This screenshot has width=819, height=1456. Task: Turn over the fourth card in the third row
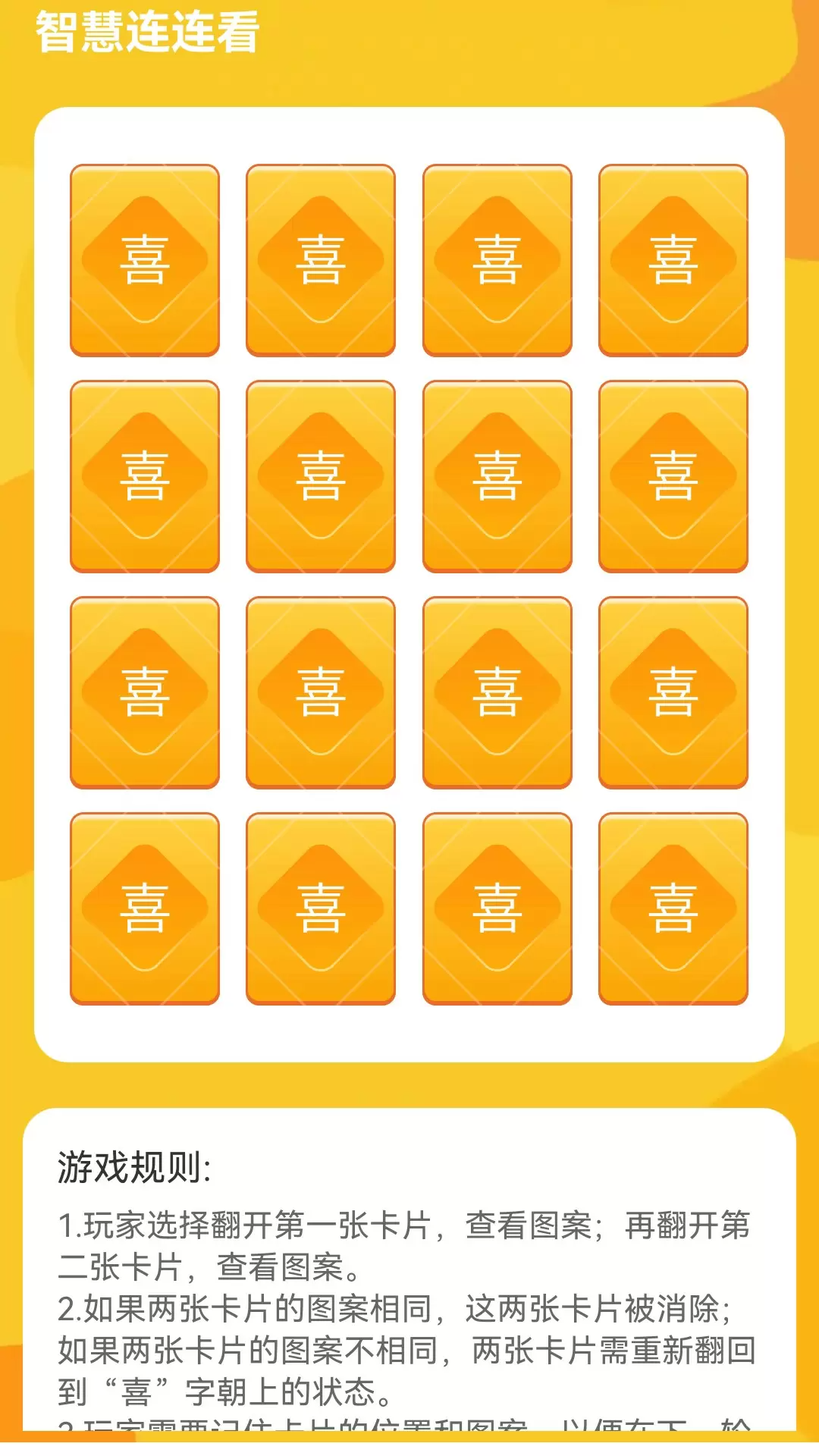coord(673,692)
